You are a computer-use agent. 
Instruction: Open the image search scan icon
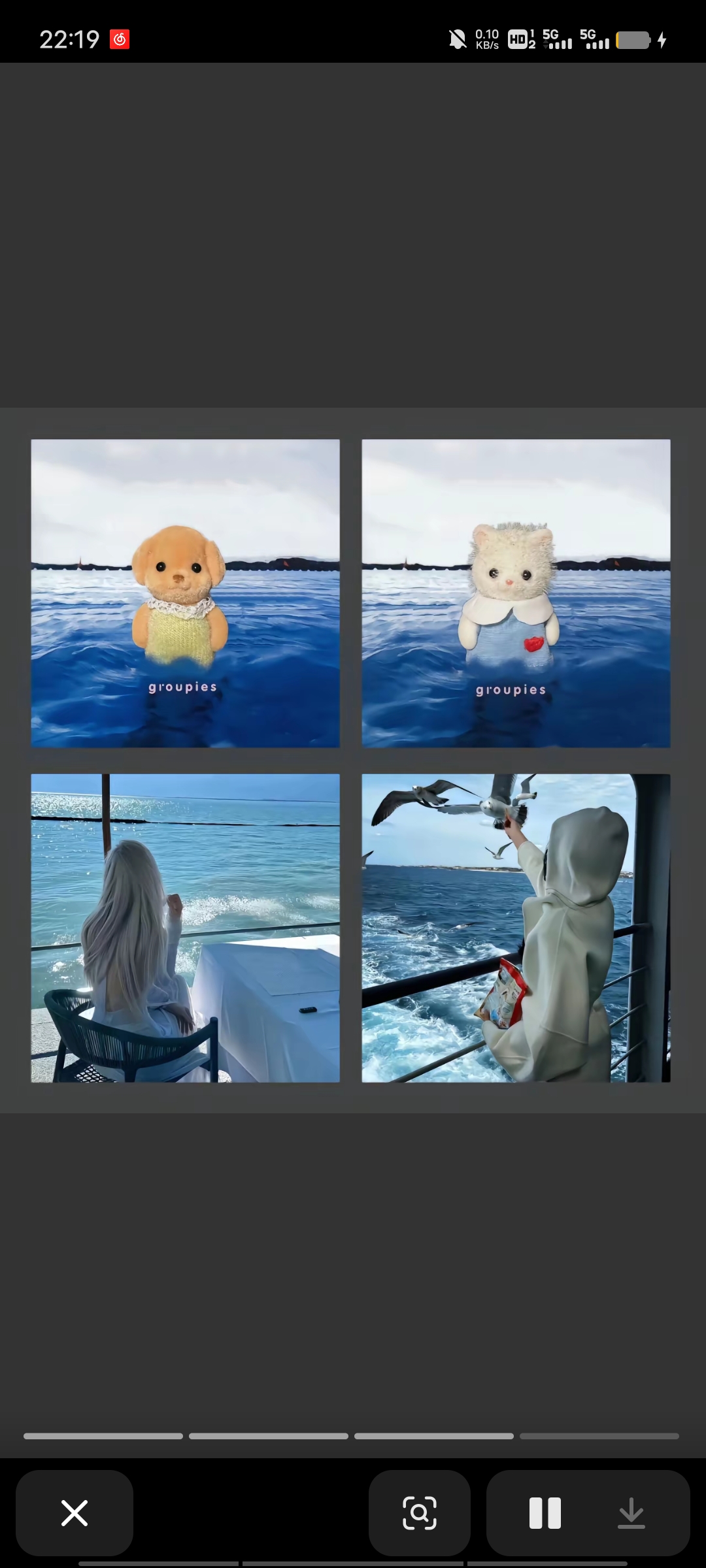[x=419, y=1512]
